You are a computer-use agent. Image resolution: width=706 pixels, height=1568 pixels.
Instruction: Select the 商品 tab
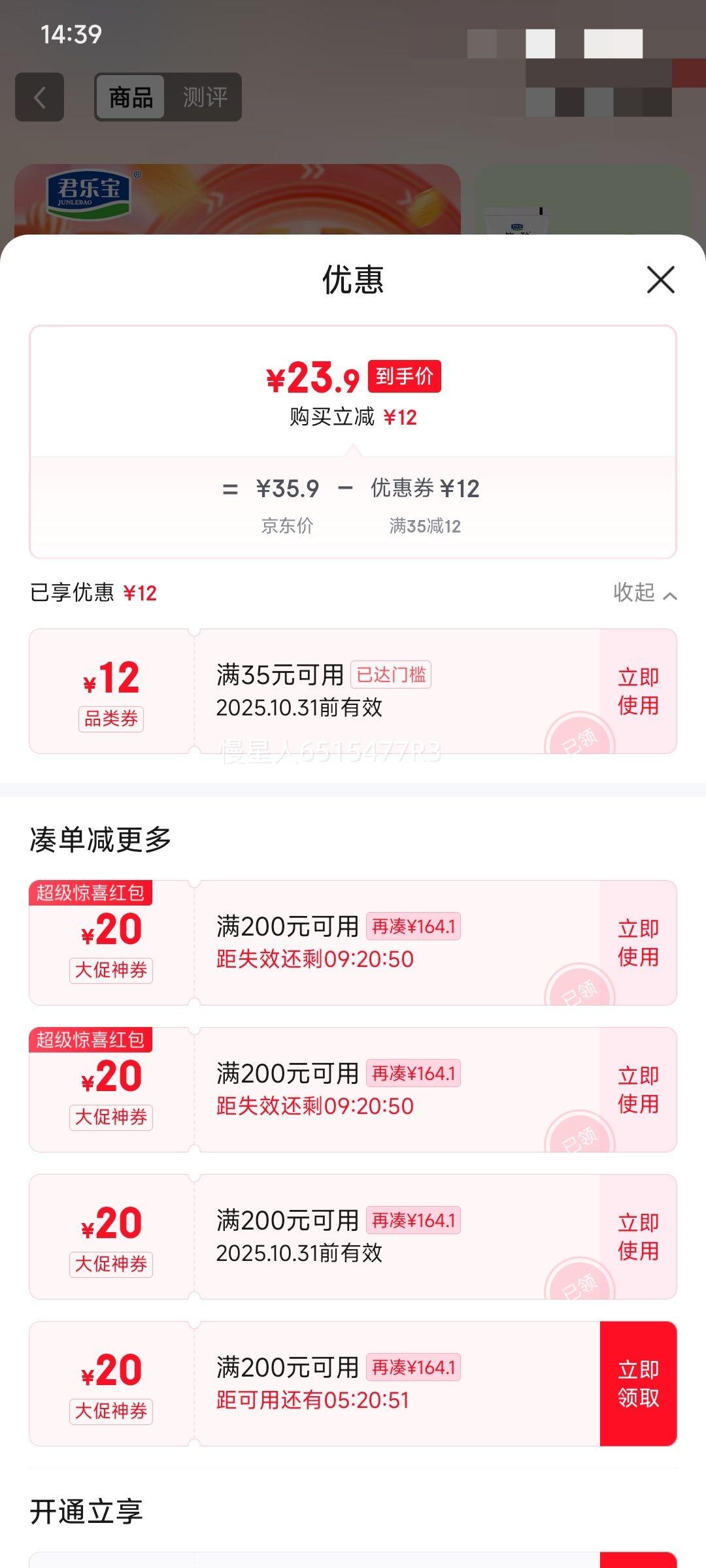click(x=131, y=97)
